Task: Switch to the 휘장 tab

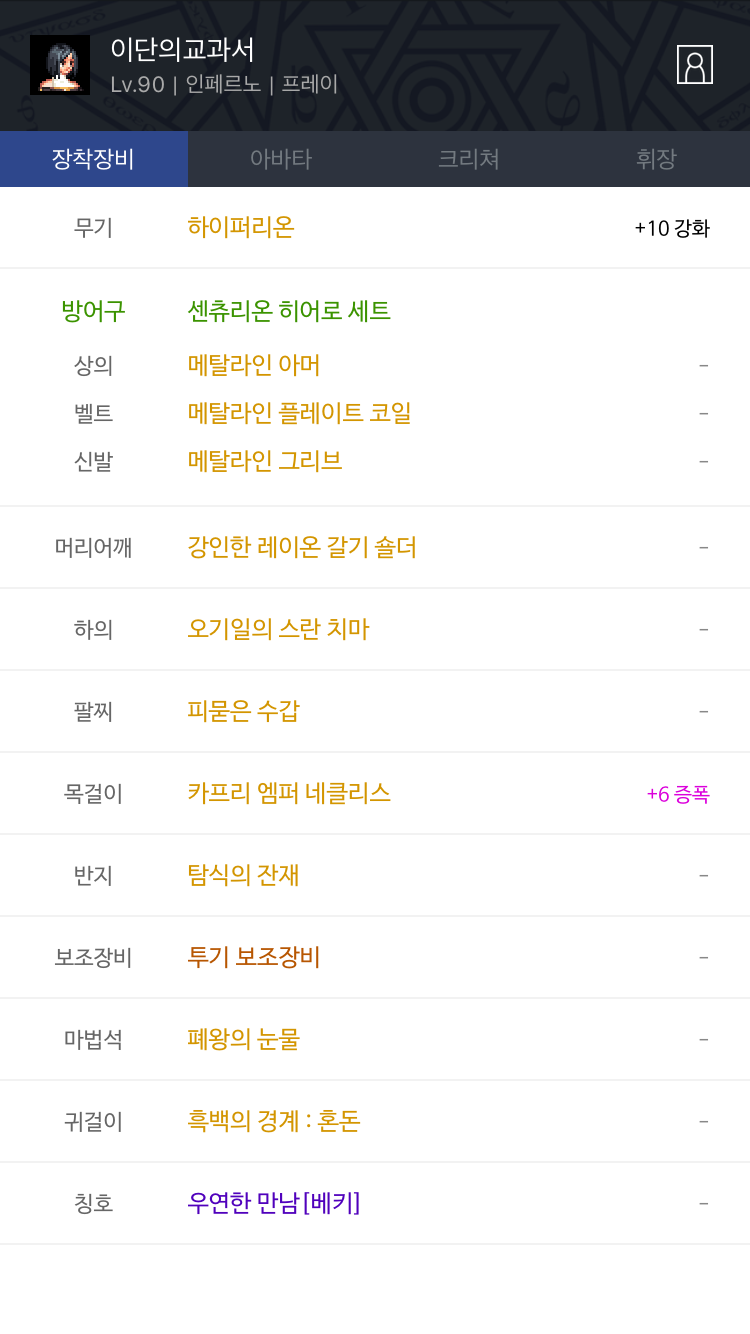Action: [x=656, y=159]
